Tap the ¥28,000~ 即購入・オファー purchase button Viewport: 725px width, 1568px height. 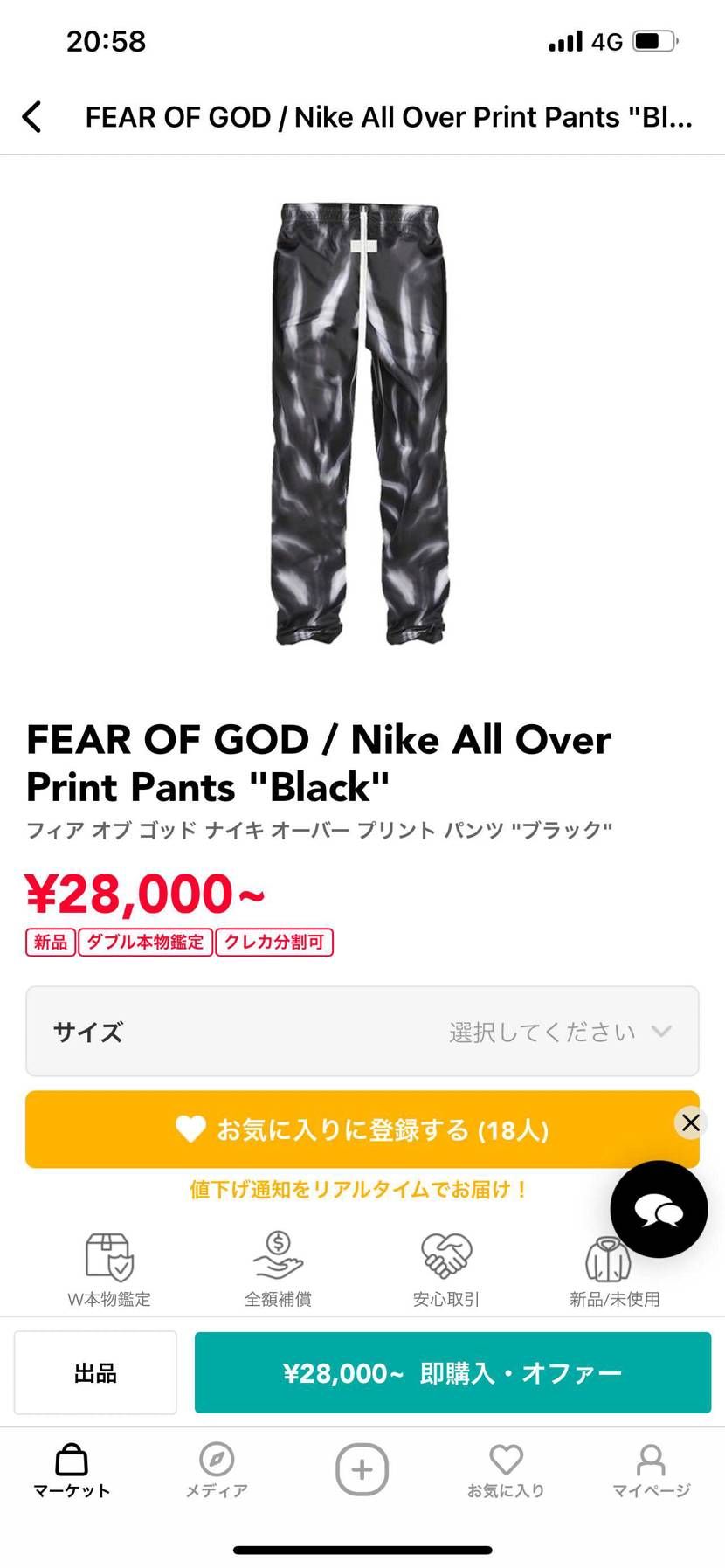453,1372
